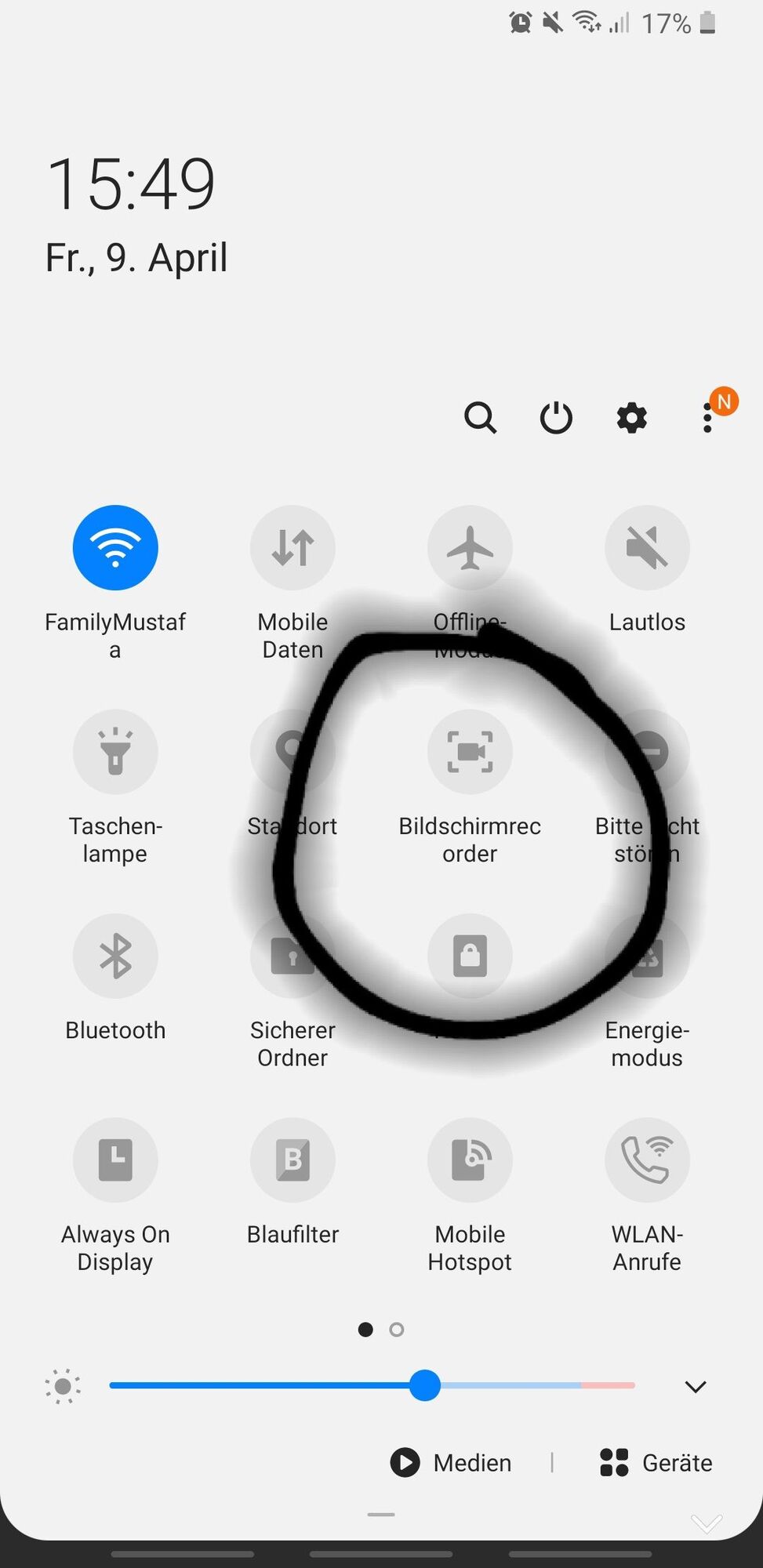Open settings via gear icon
Image resolution: width=763 pixels, height=1568 pixels.
631,418
